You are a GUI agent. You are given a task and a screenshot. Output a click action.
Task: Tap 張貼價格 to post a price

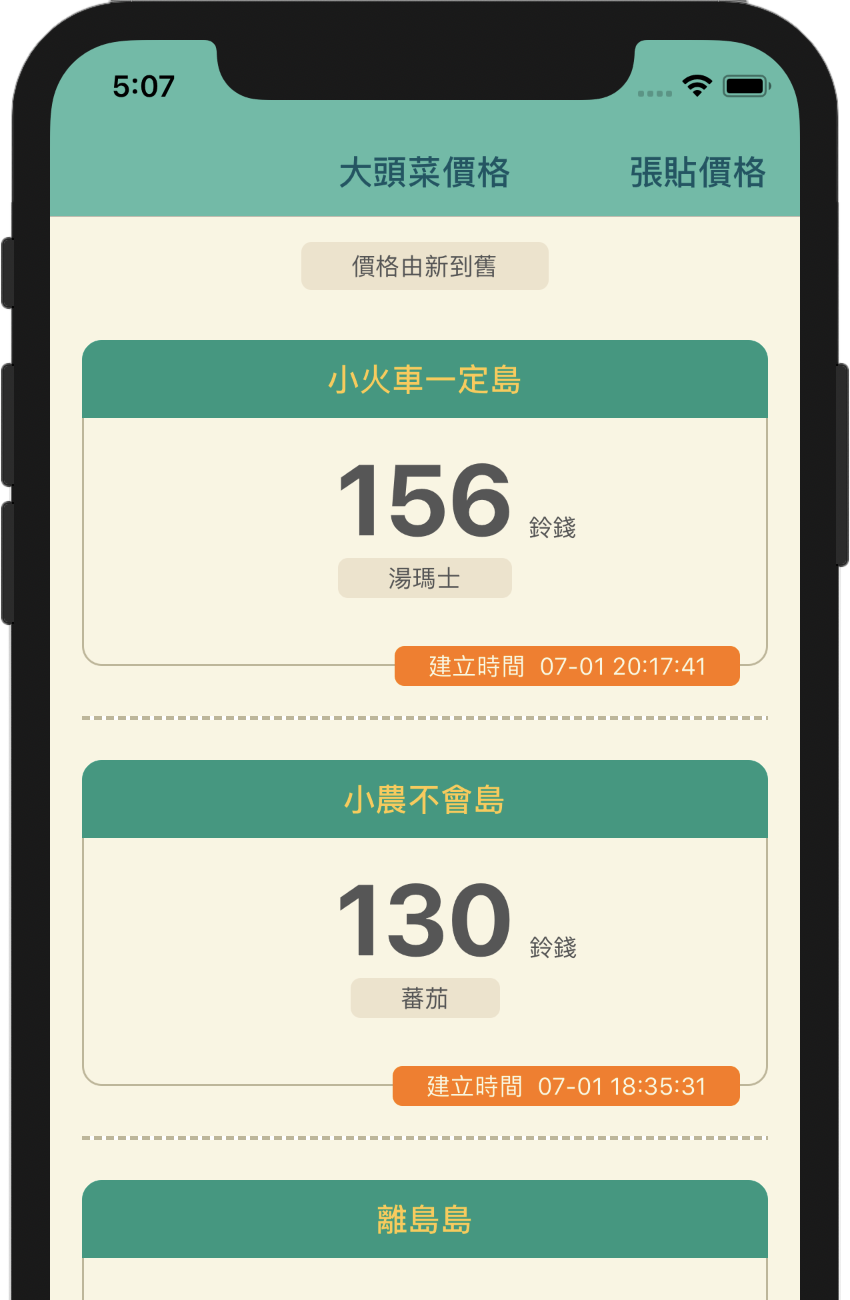click(x=697, y=173)
